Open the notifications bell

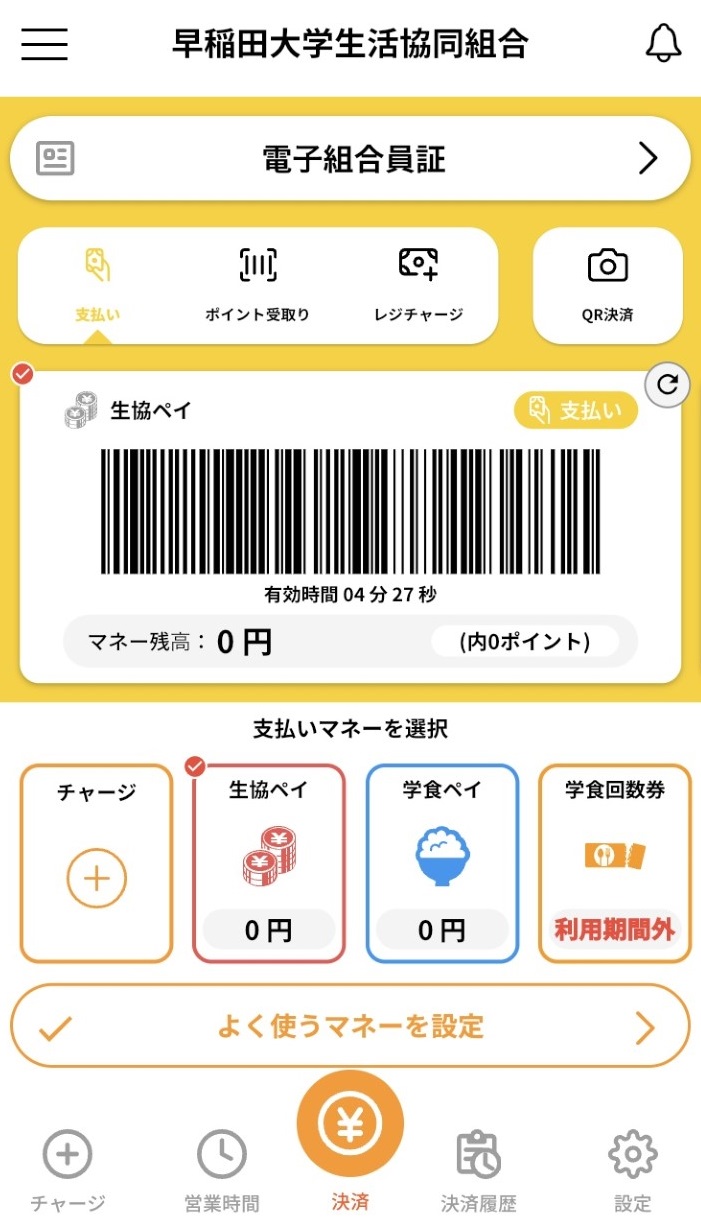click(x=663, y=43)
